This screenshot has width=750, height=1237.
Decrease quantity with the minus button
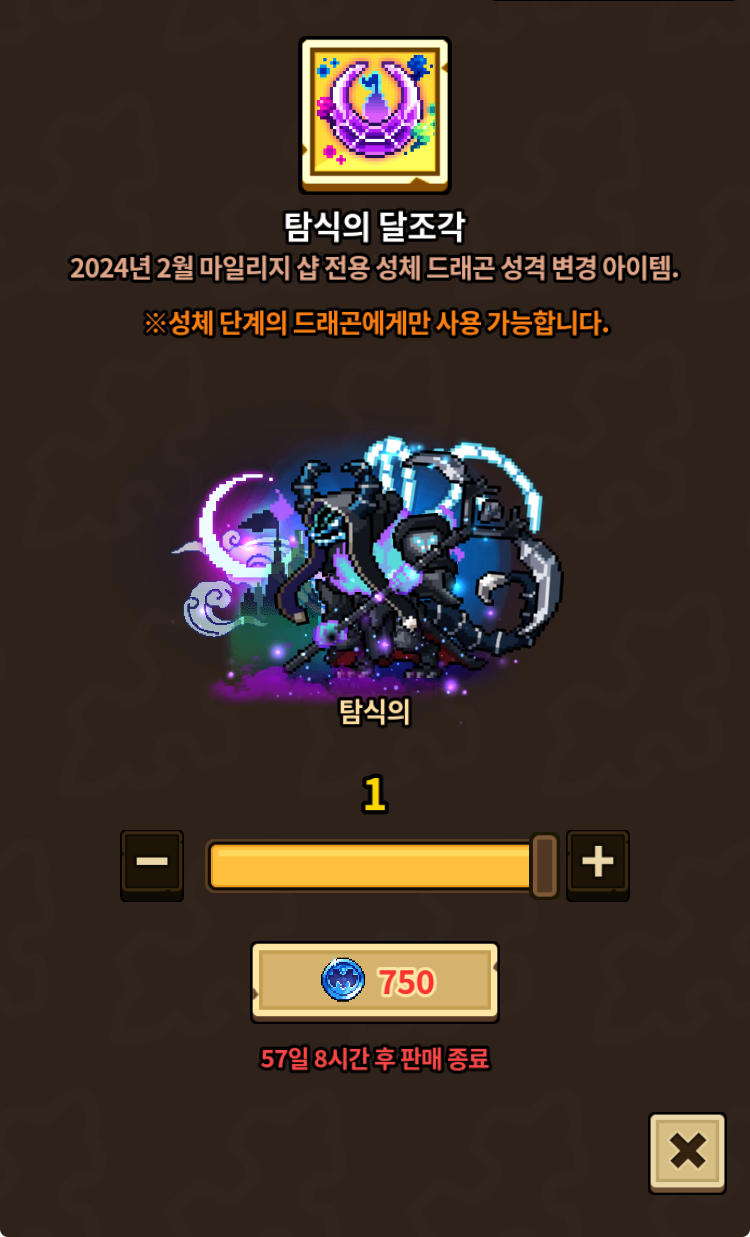click(x=152, y=864)
